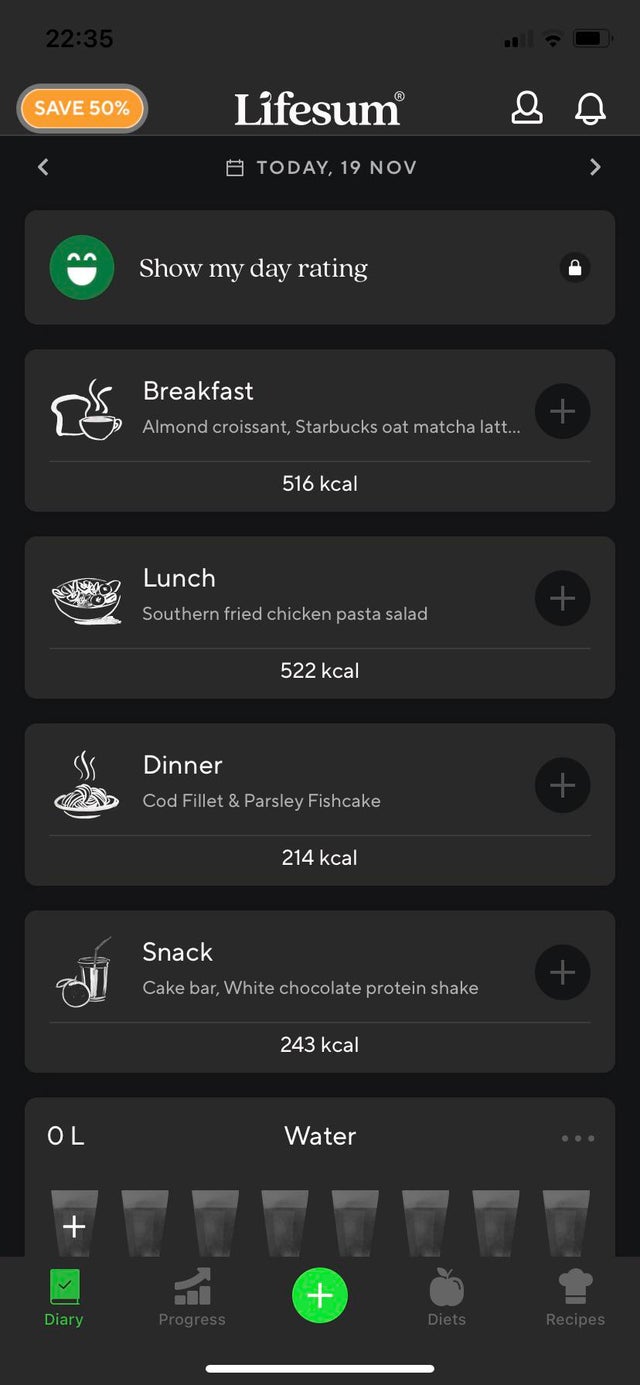The height and width of the screenshot is (1385, 640).
Task: Open the date picker for Today, 19 Nov
Action: (x=320, y=167)
